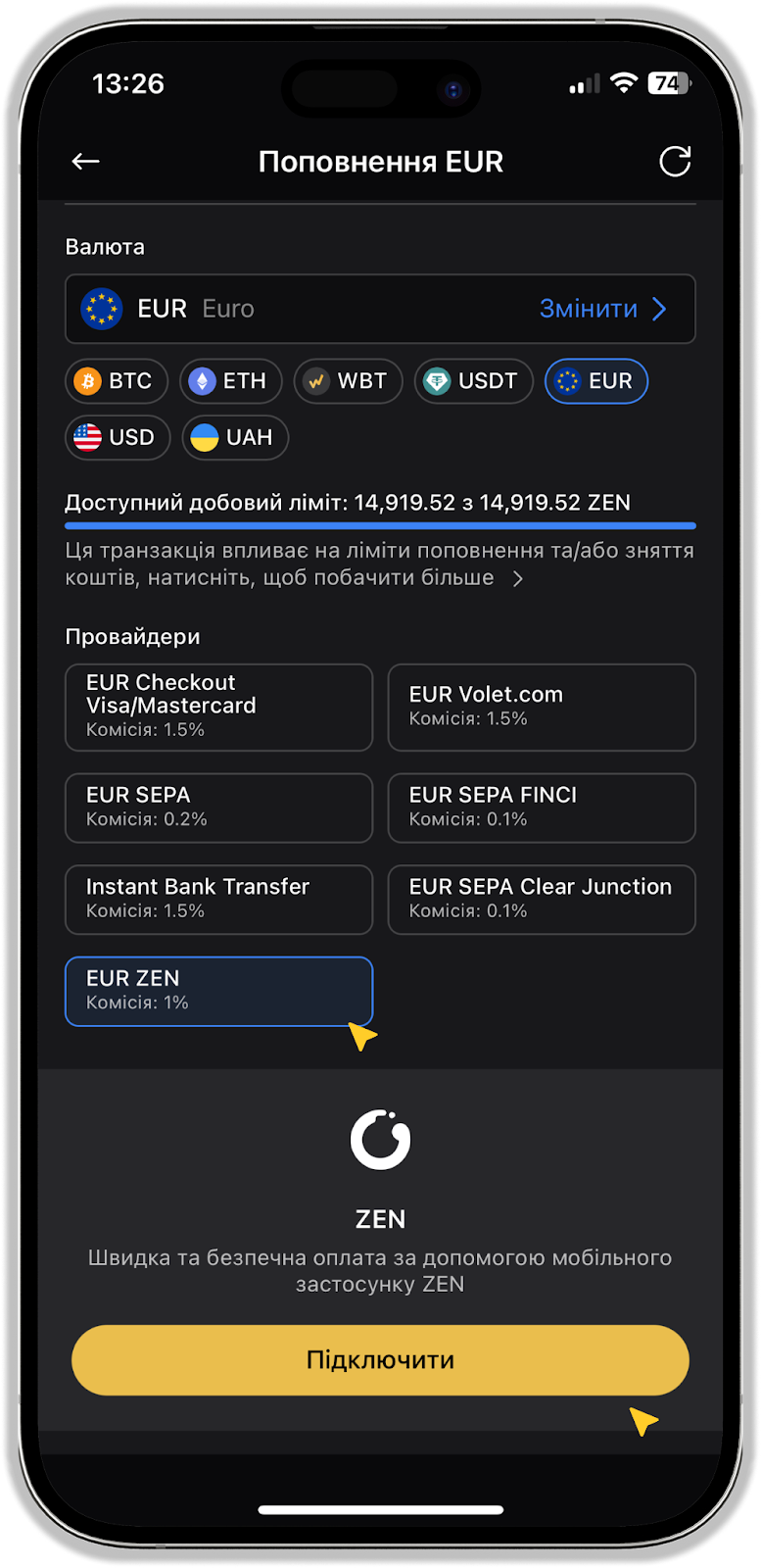Go back using the arrow
The height and width of the screenshot is (1568, 761).
(86, 162)
